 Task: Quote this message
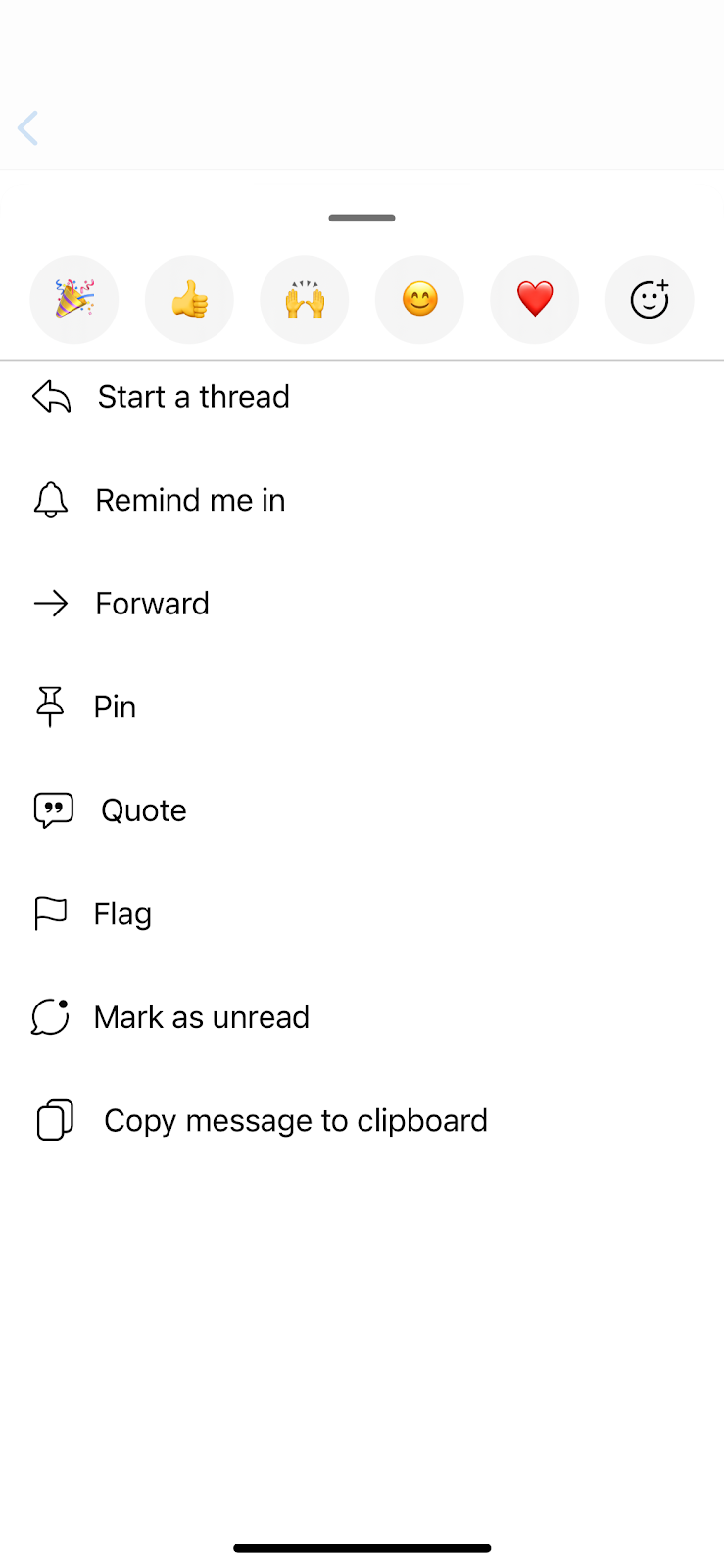[x=362, y=810]
